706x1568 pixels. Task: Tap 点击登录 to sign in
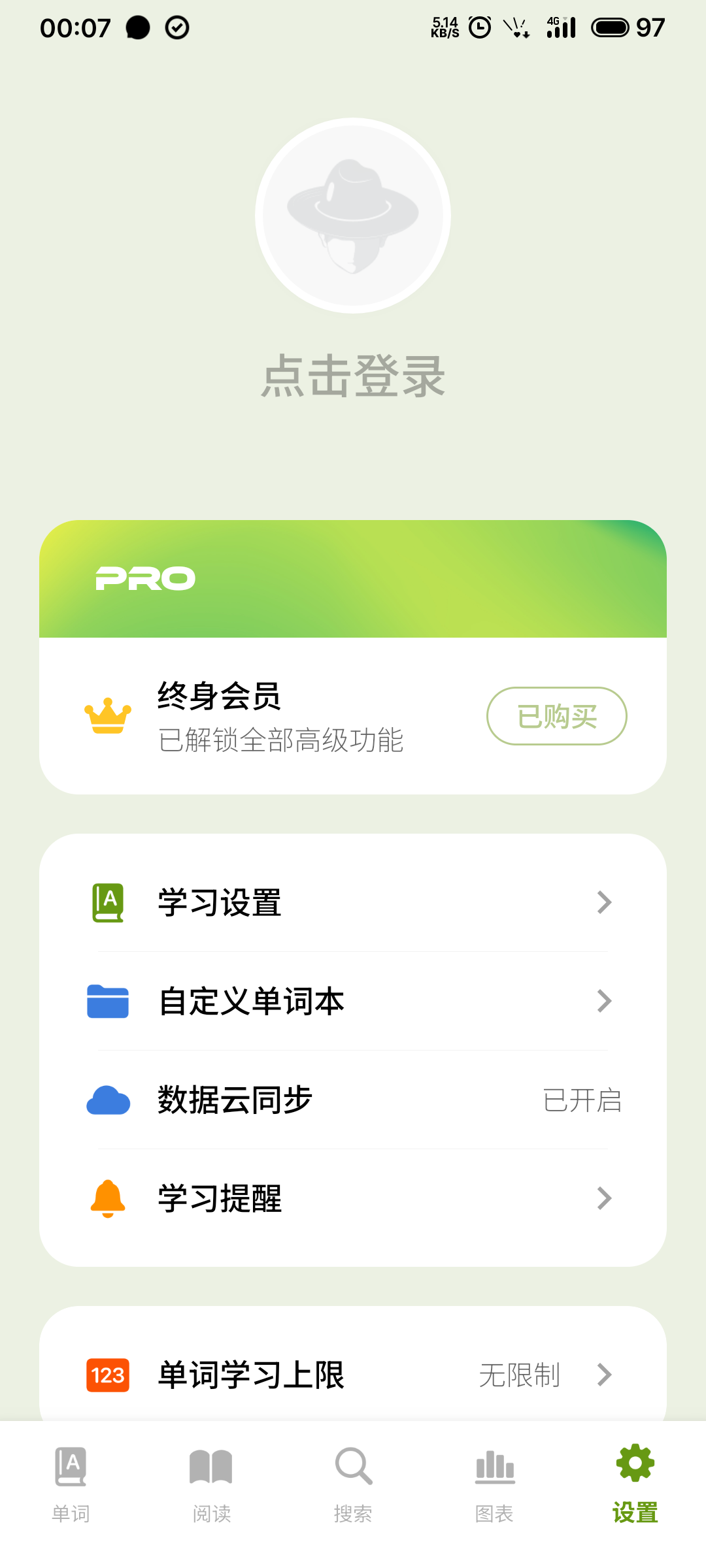click(353, 376)
